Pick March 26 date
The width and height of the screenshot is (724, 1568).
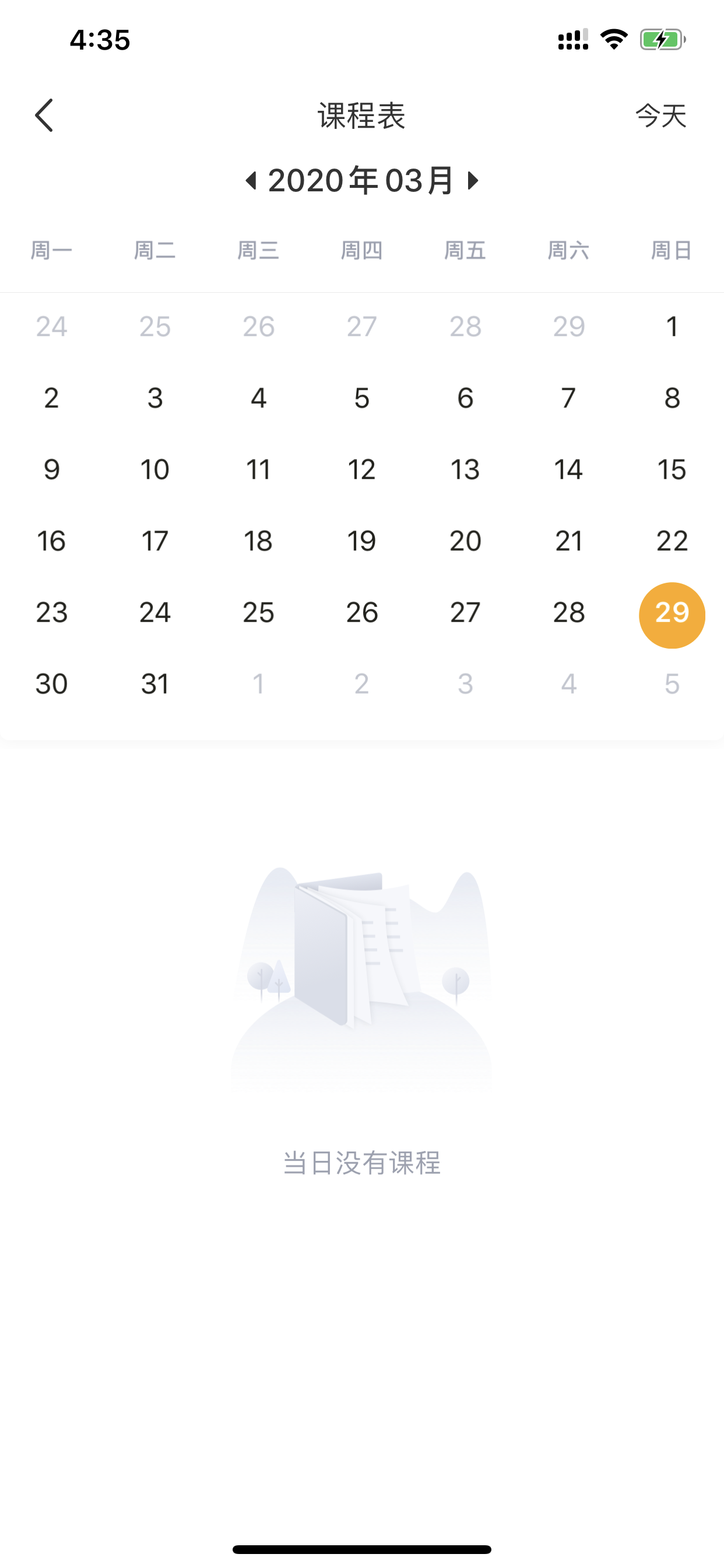[362, 612]
